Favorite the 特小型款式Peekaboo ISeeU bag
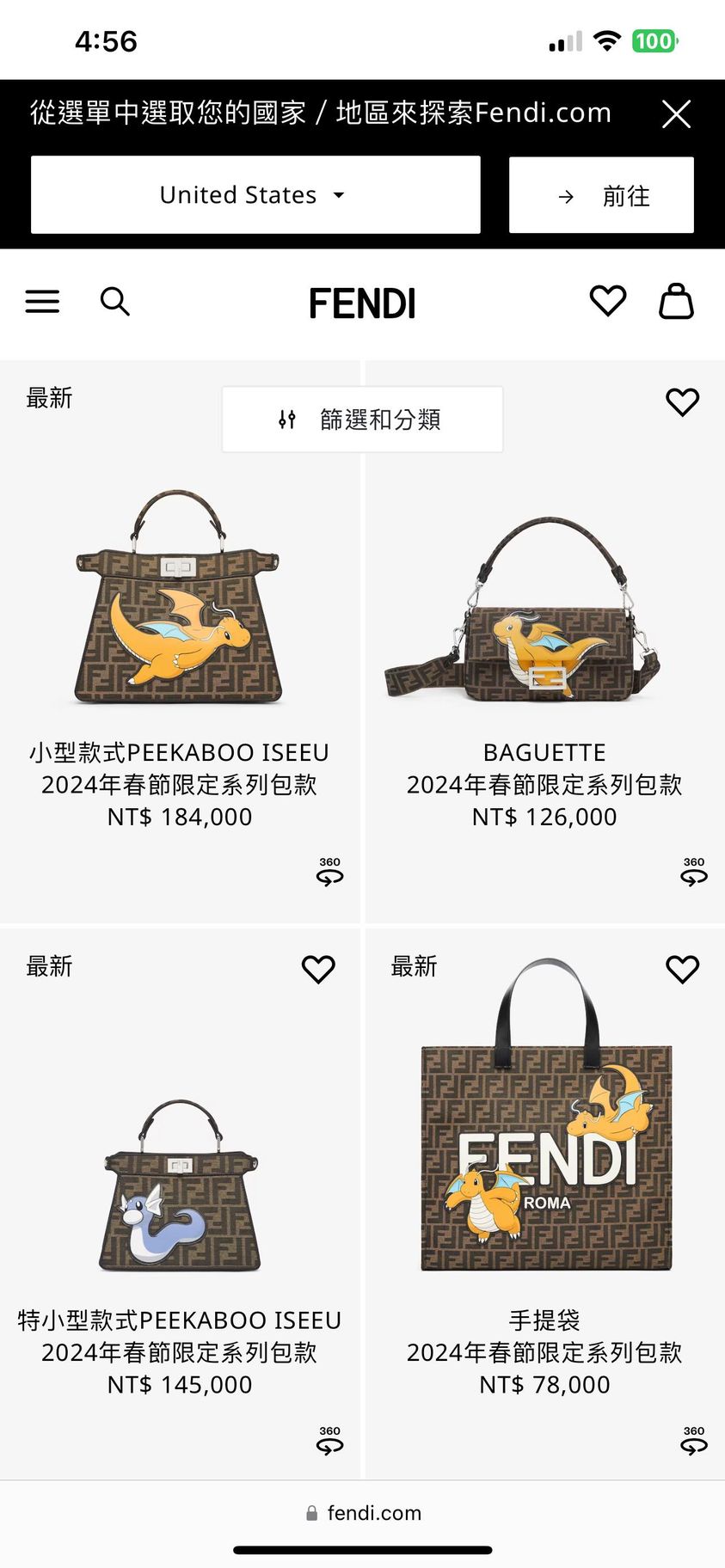Image resolution: width=725 pixels, height=1568 pixels. 317,969
